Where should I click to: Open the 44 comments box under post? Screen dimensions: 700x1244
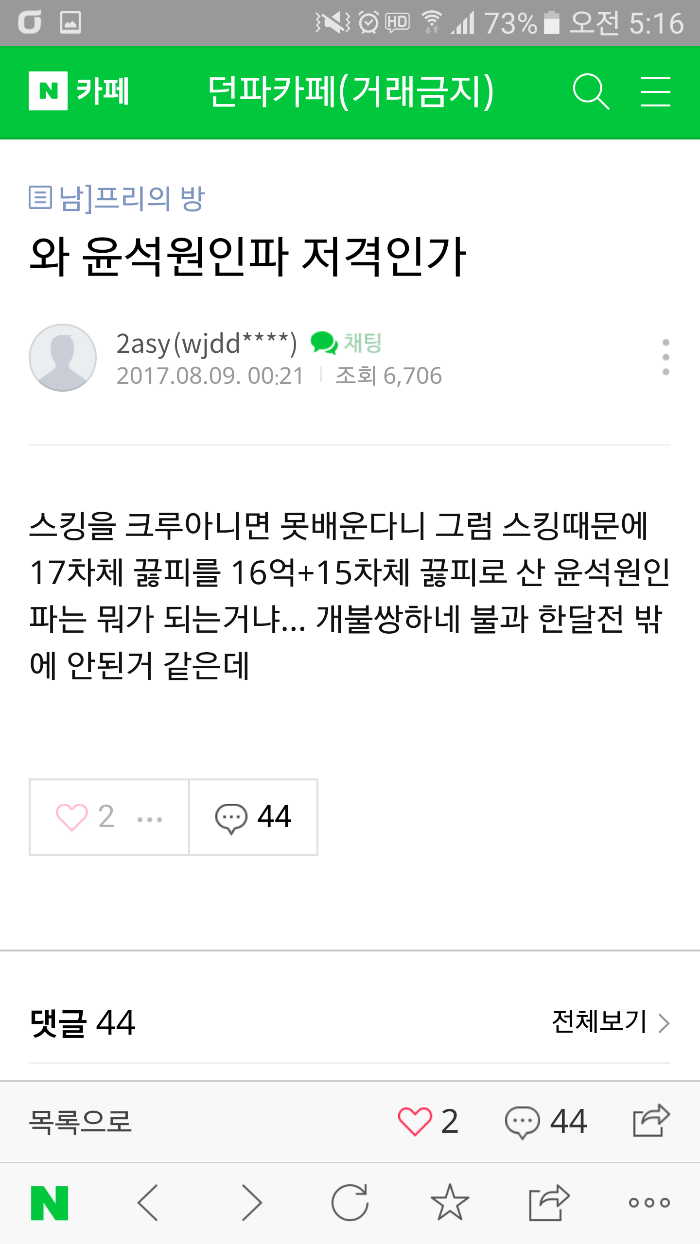tap(254, 817)
